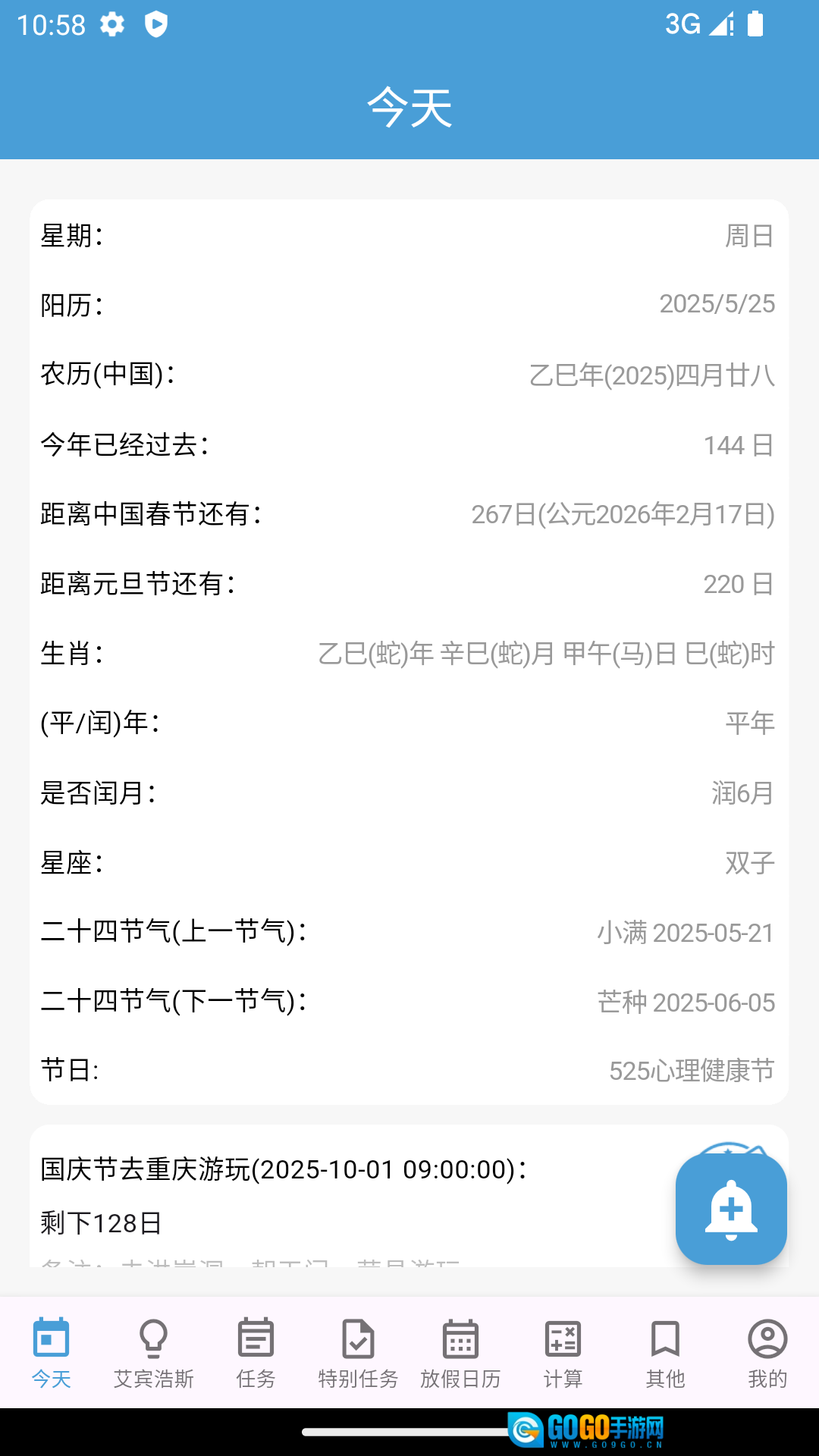Go to the 我的 profile tab
Screen dimensions: 819x1456
(767, 1353)
